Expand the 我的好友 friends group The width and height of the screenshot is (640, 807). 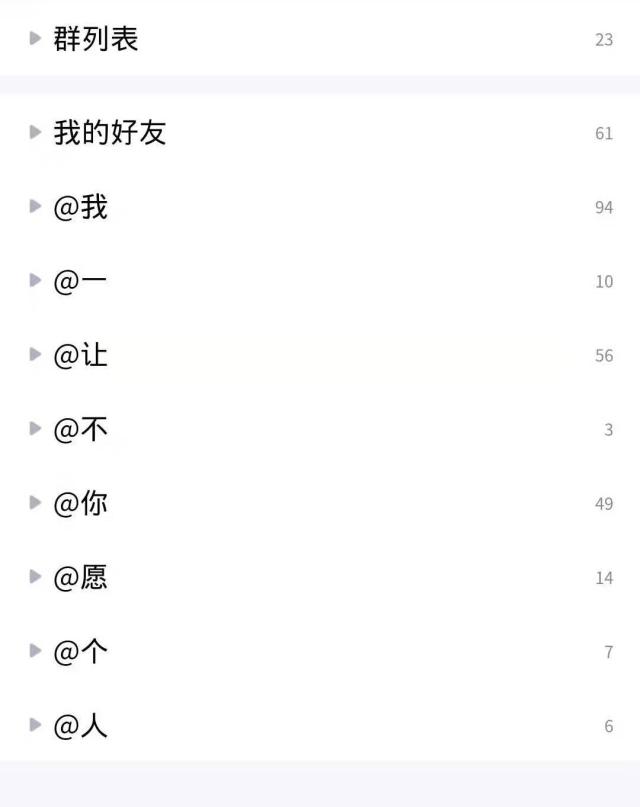(x=109, y=132)
